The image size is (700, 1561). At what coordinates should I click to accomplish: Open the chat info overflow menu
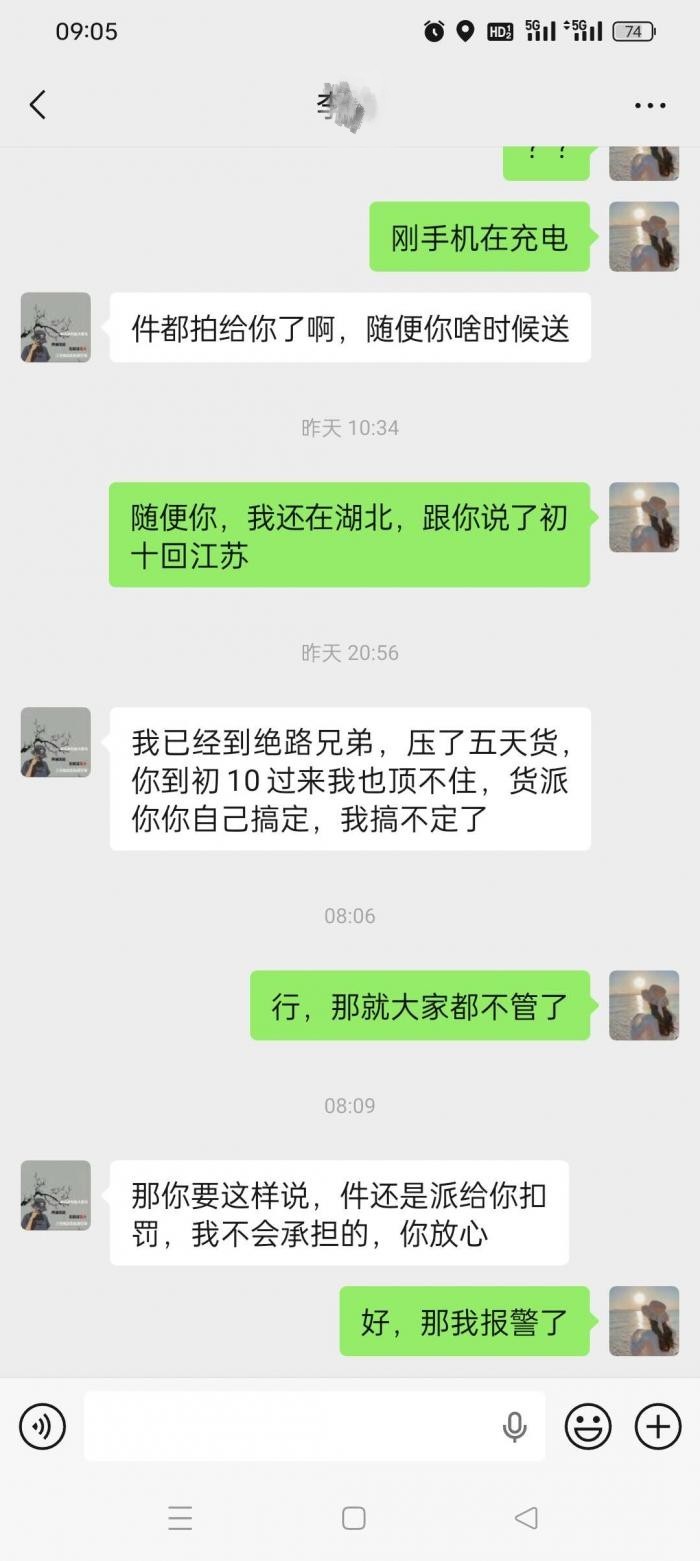650,105
